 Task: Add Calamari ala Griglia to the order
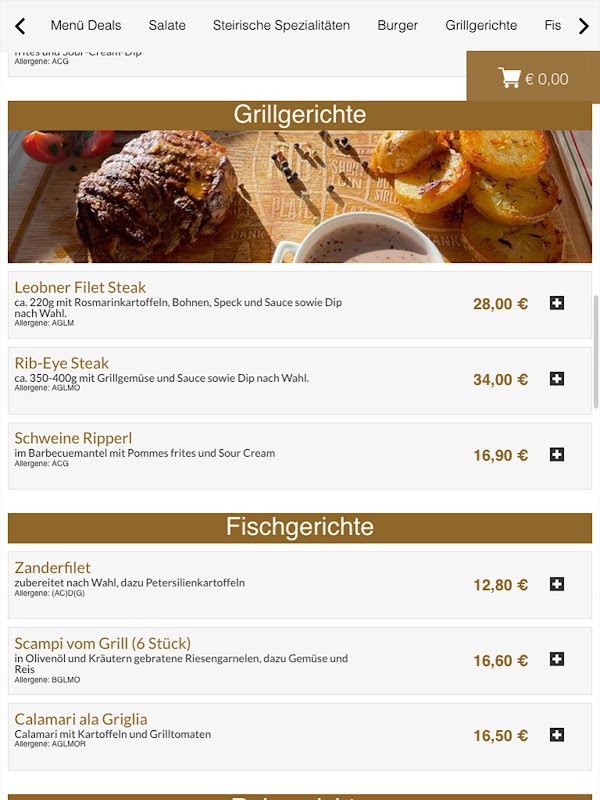coord(557,735)
